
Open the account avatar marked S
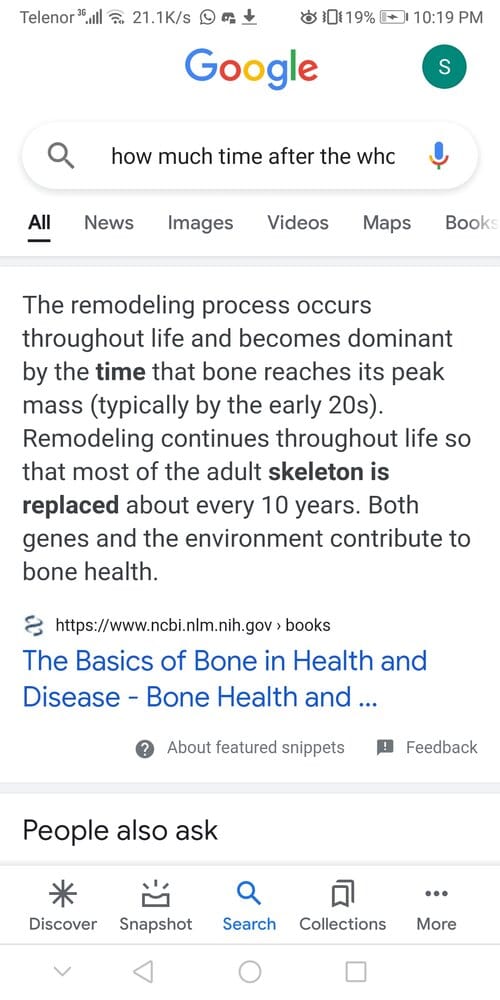point(445,66)
